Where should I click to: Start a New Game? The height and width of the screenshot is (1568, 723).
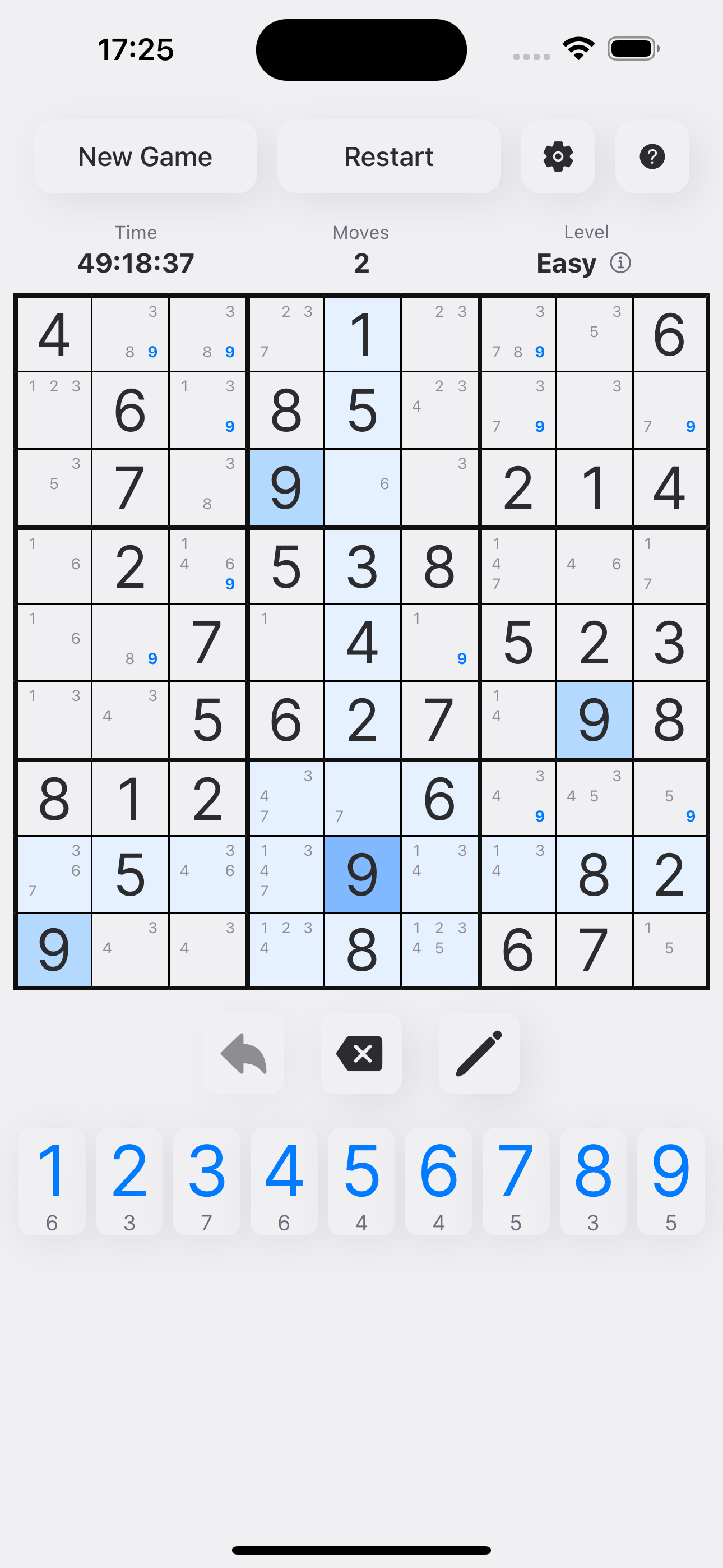point(145,156)
